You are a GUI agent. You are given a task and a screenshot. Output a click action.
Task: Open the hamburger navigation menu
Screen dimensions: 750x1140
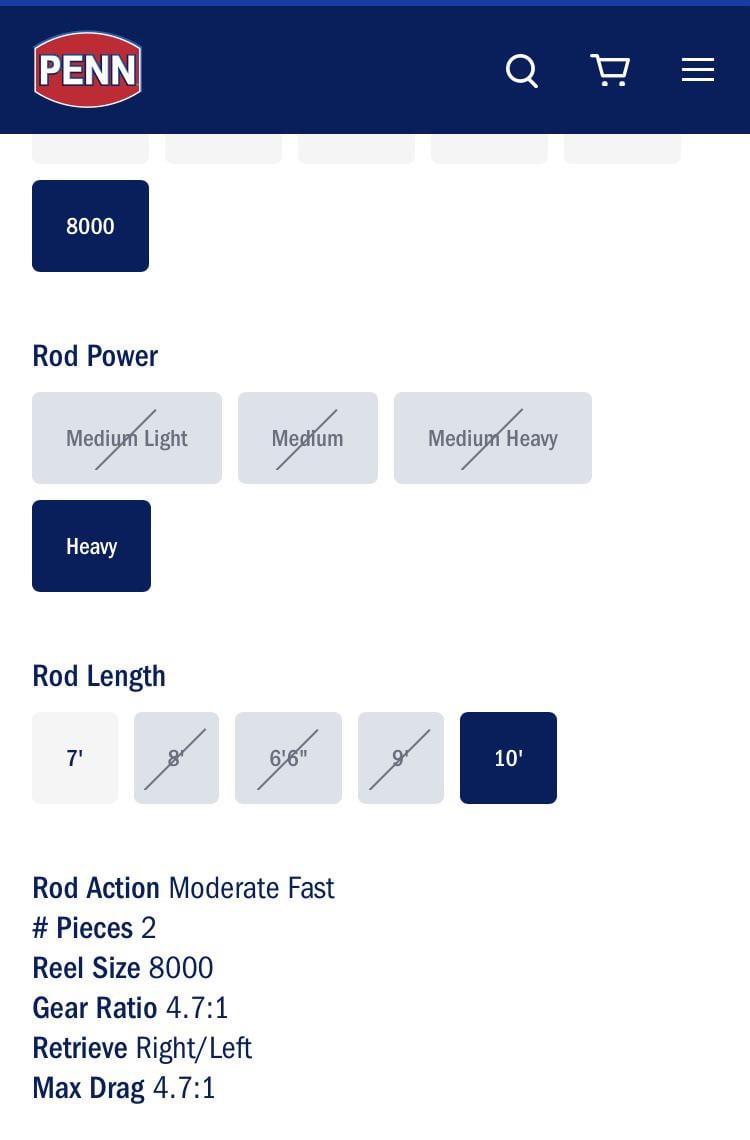click(697, 70)
